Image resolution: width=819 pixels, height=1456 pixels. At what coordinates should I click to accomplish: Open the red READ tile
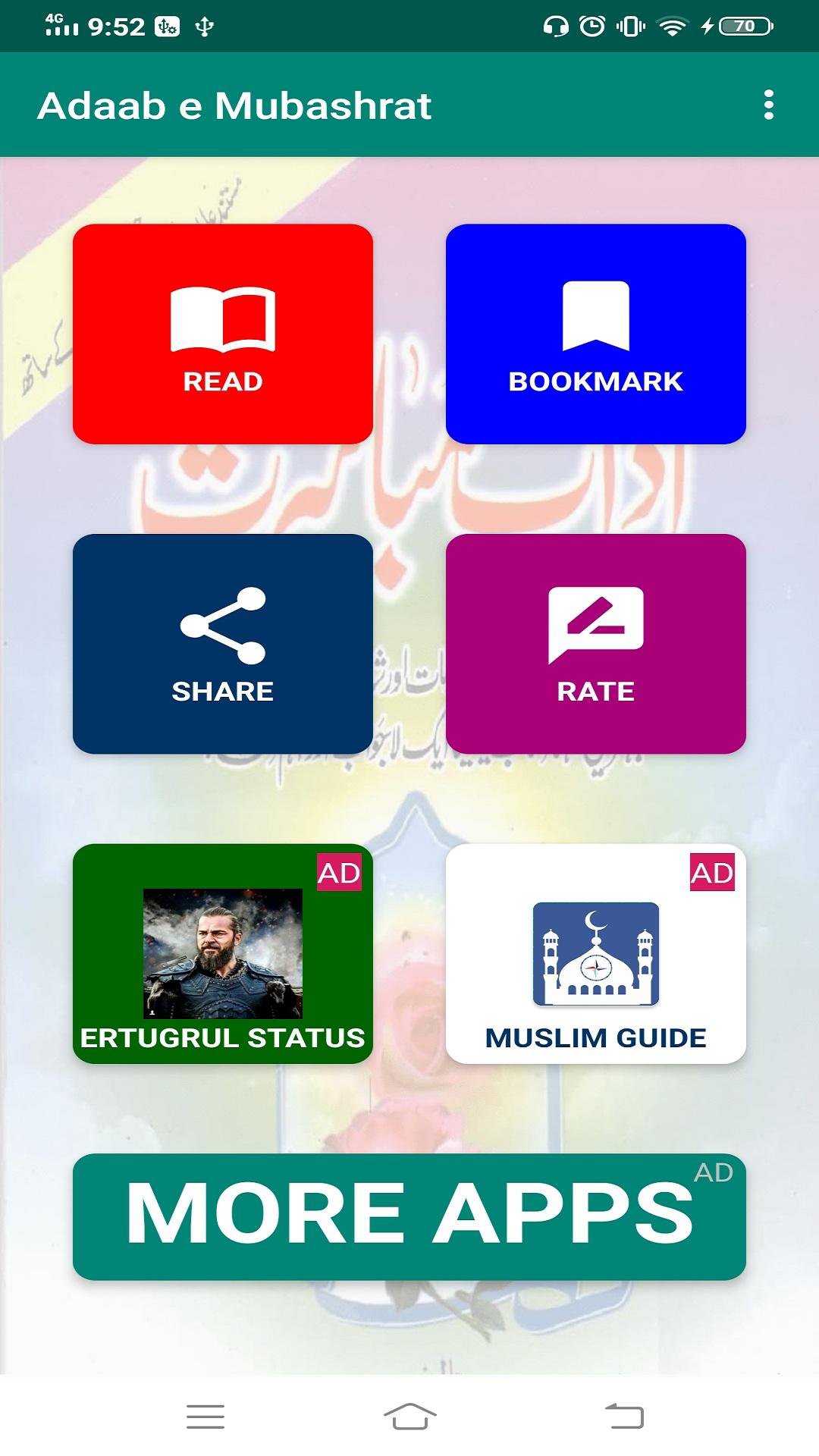[x=222, y=334]
